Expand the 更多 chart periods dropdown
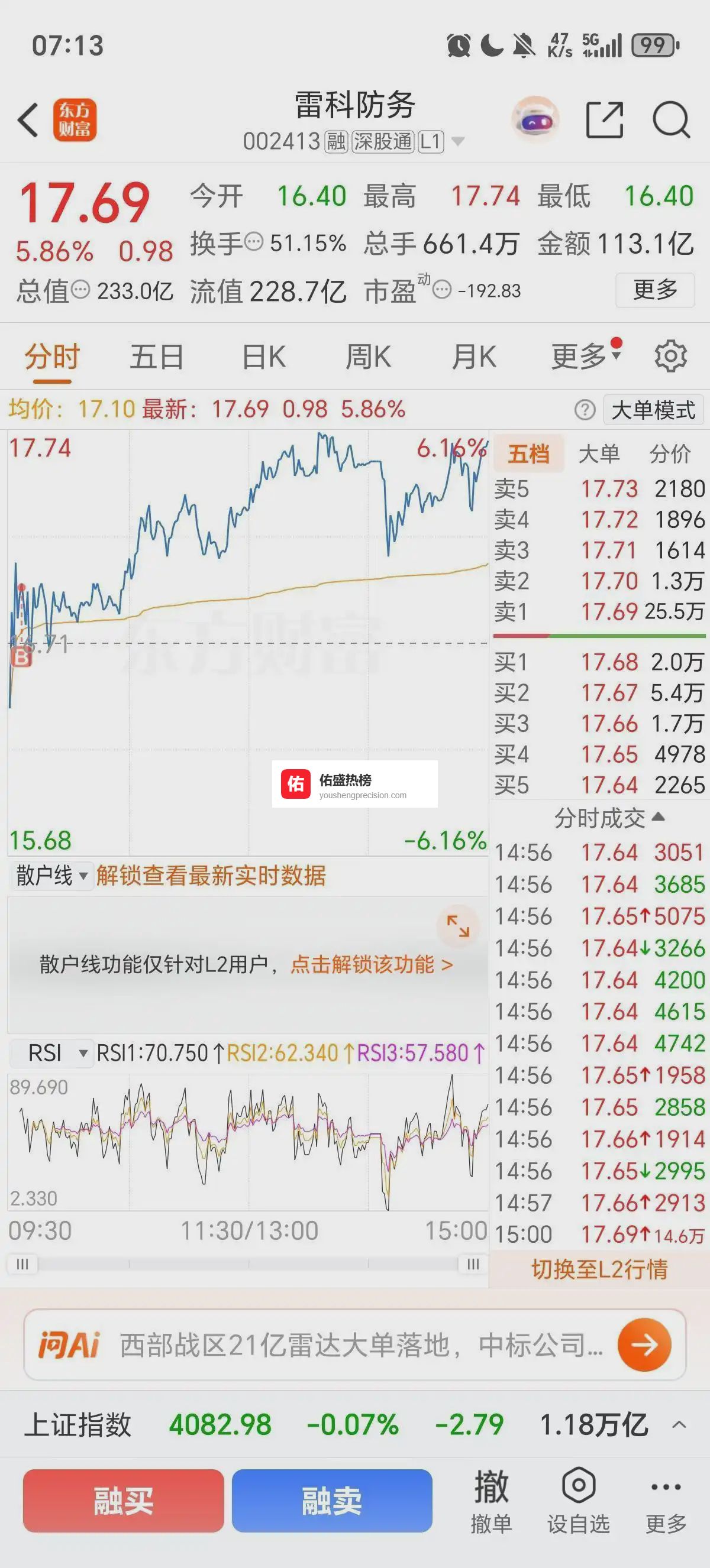The width and height of the screenshot is (710, 1568). (585, 355)
